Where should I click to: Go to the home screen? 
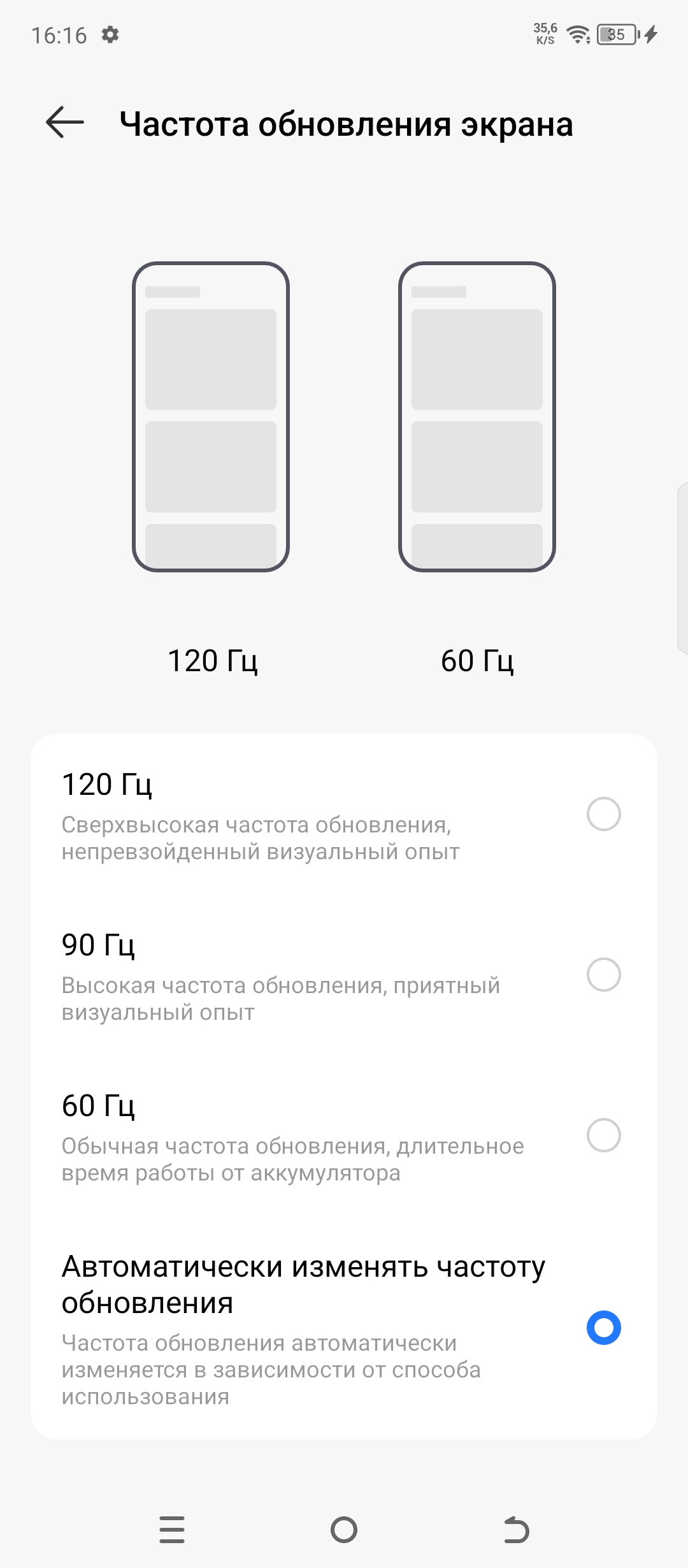[344, 1530]
